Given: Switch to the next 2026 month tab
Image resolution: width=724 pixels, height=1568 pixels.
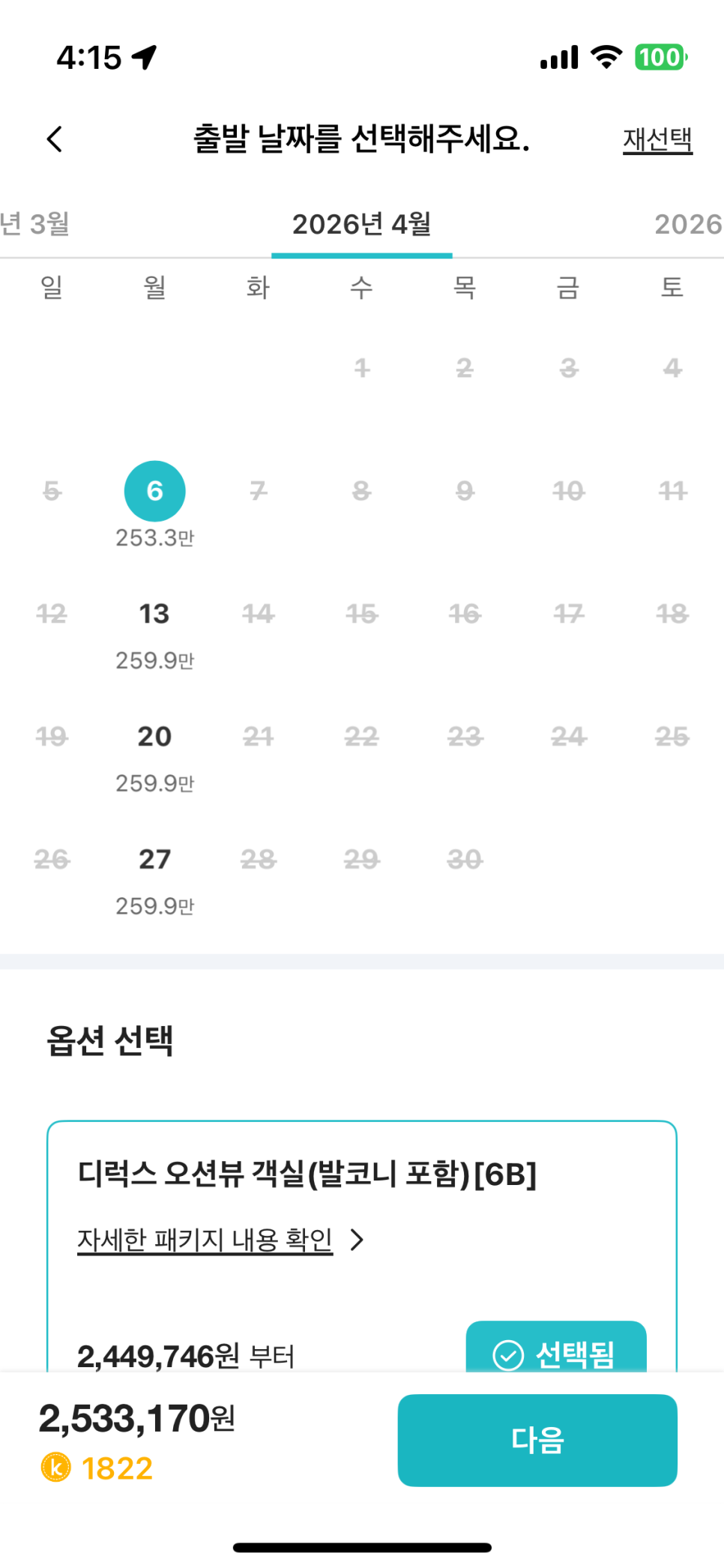Looking at the screenshot, I should click(687, 223).
